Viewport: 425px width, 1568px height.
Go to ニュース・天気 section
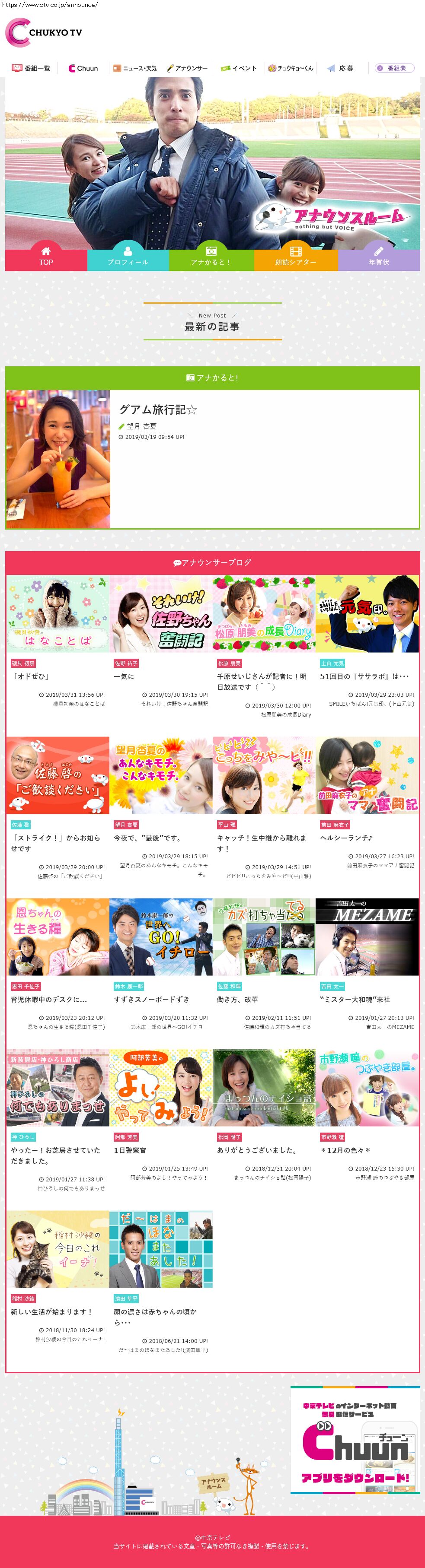(x=134, y=68)
